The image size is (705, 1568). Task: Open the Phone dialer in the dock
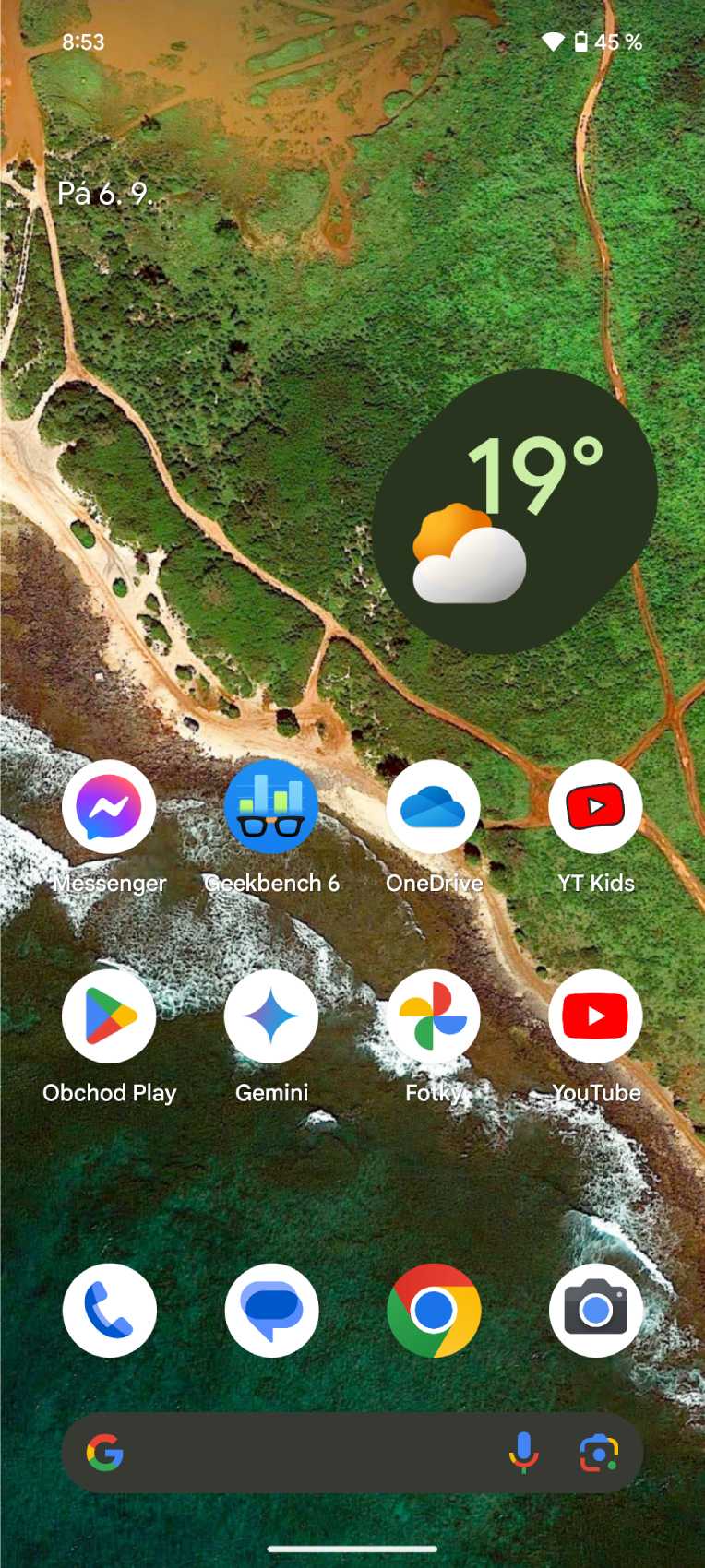(x=109, y=1311)
